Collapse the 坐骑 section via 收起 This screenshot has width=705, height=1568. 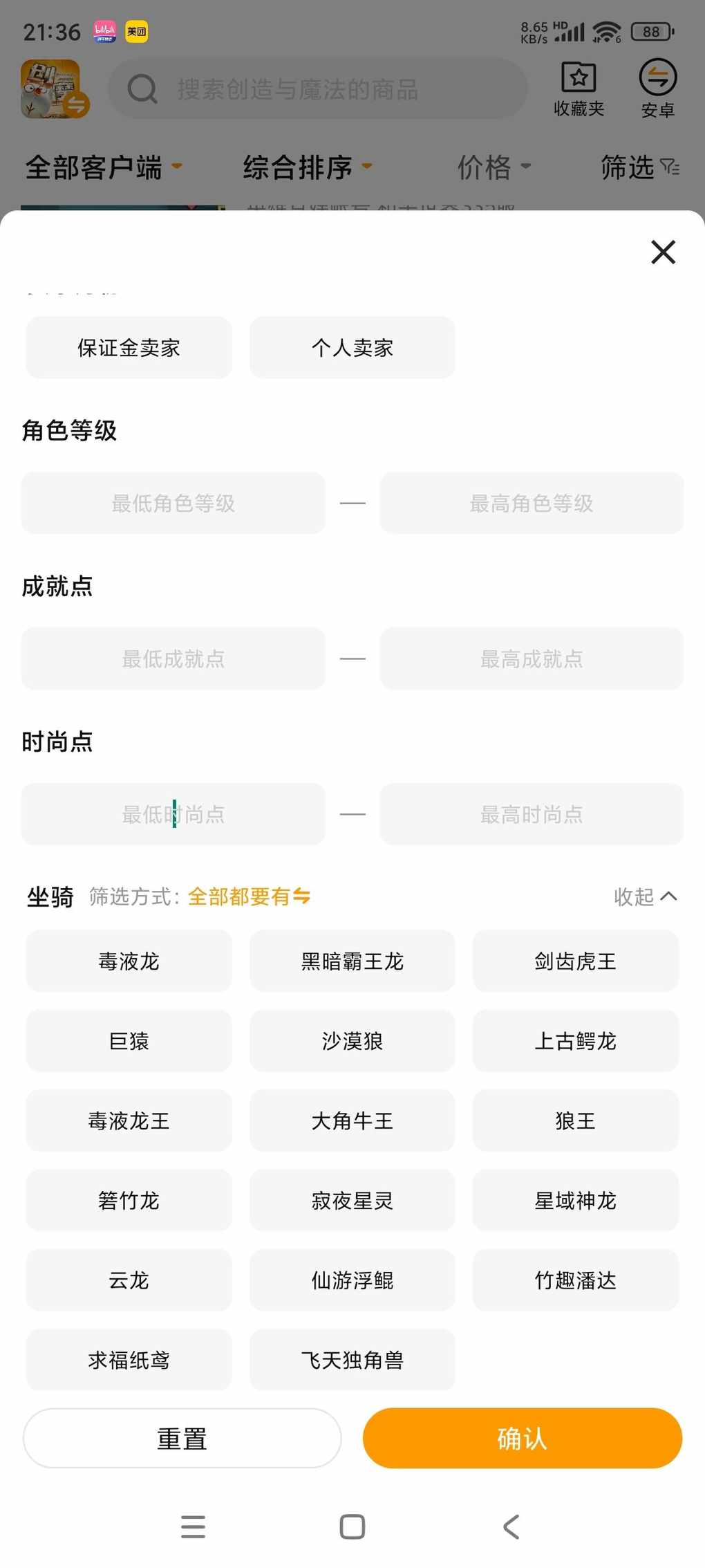[x=645, y=896]
